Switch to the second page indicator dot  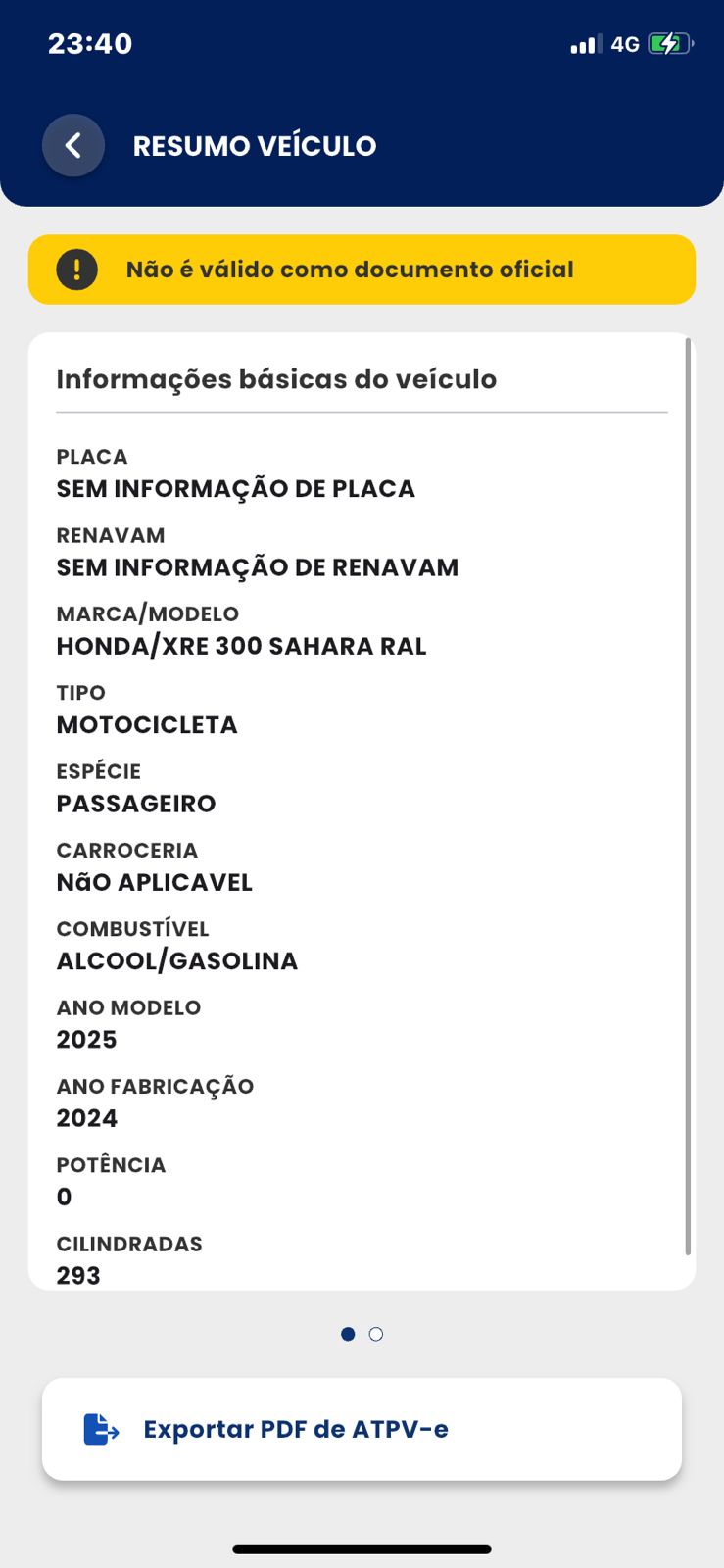376,1334
